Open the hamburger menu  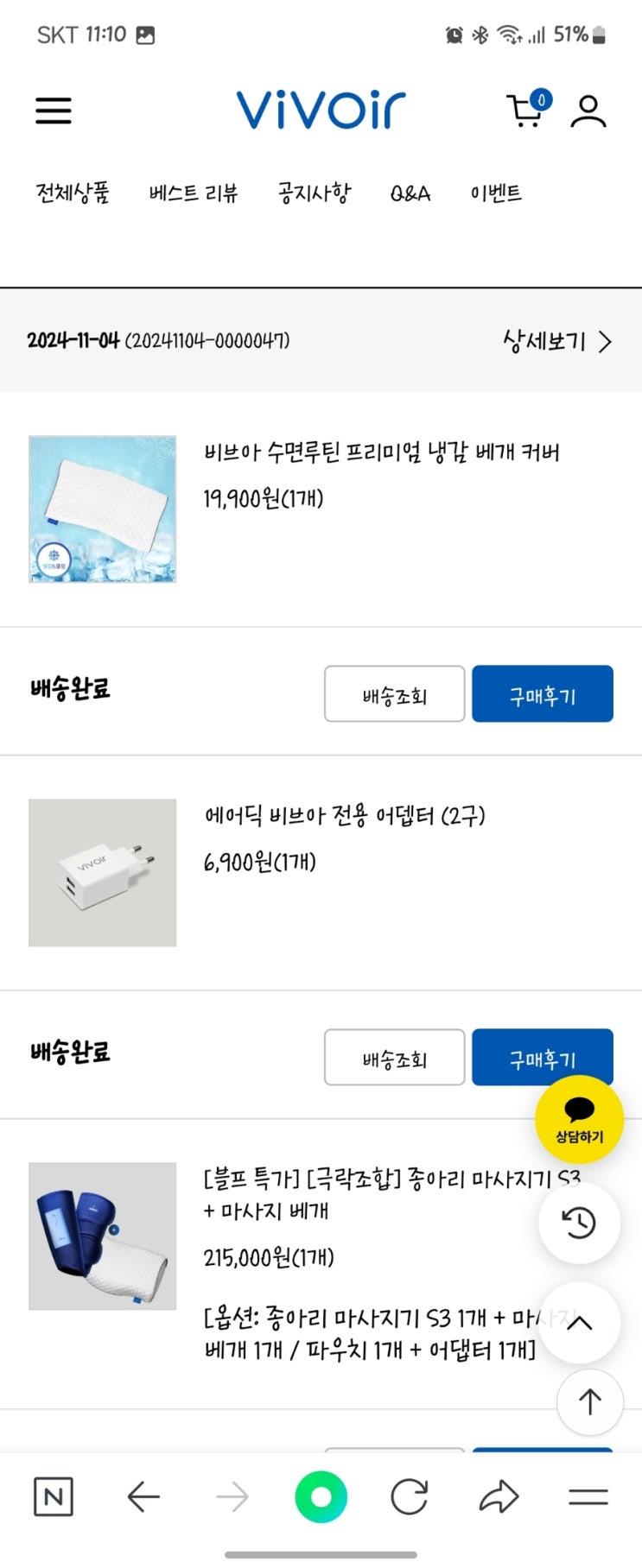click(x=54, y=111)
